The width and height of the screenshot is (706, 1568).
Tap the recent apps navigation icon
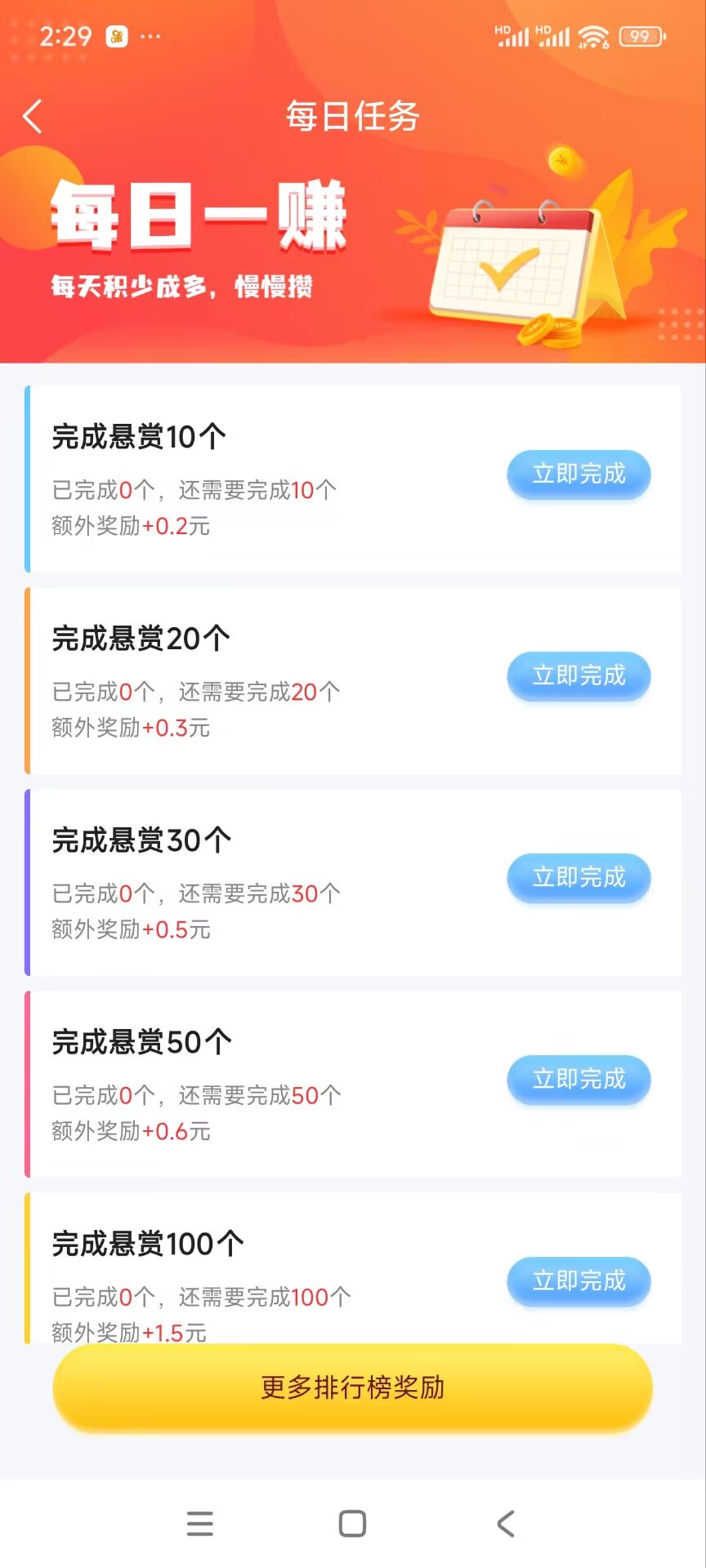[x=200, y=1522]
